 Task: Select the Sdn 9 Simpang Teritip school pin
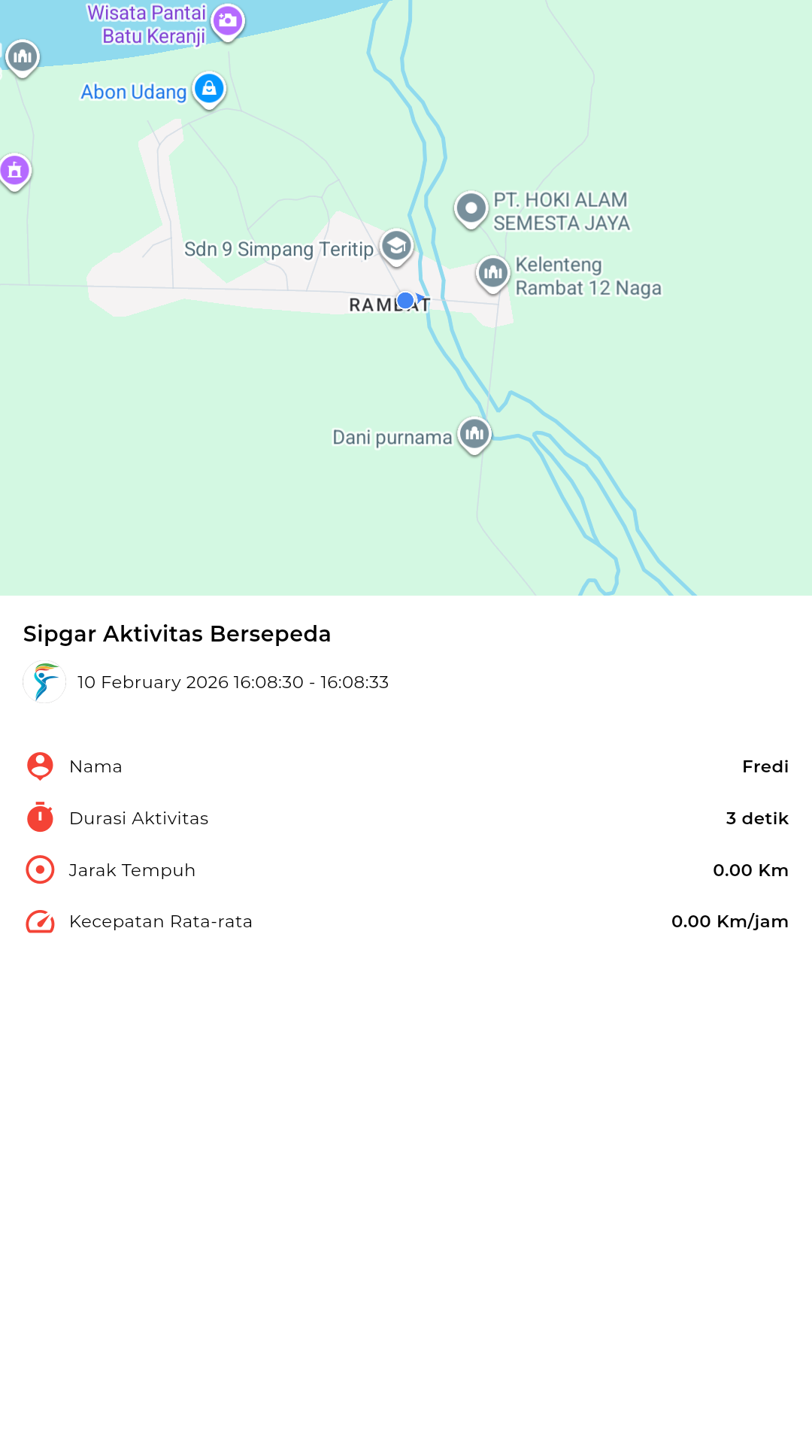click(396, 246)
